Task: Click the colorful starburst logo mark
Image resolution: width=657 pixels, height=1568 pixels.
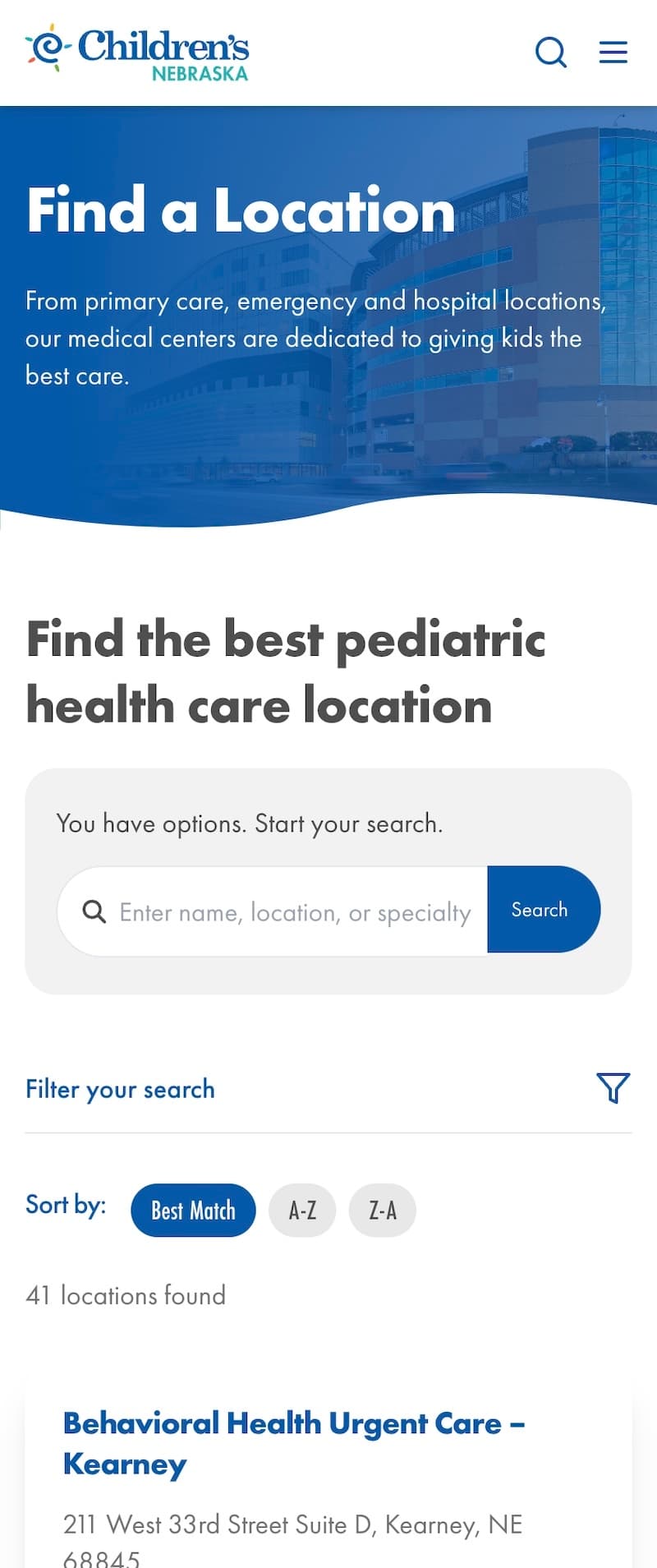Action: tap(47, 49)
